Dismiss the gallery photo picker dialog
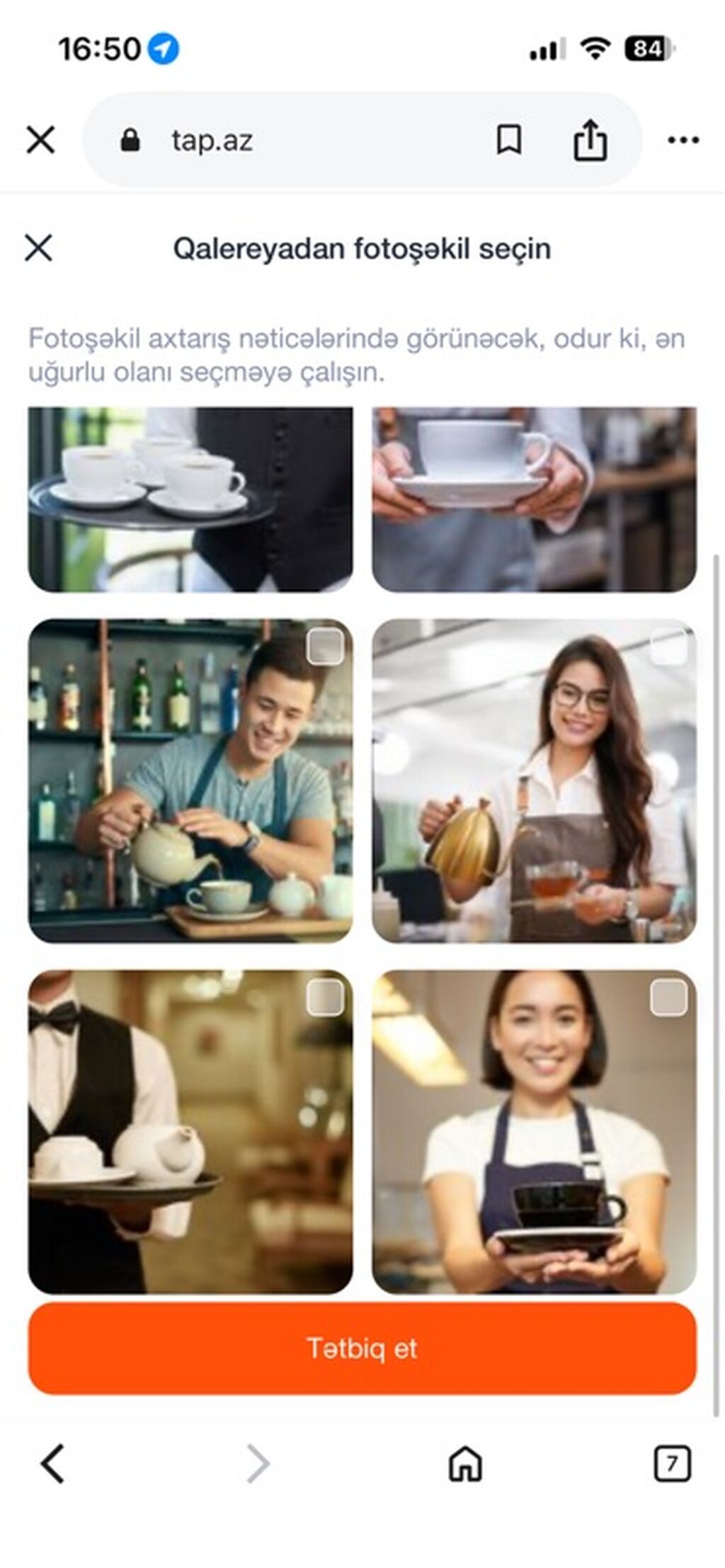This screenshot has height=1568, width=725. point(38,248)
